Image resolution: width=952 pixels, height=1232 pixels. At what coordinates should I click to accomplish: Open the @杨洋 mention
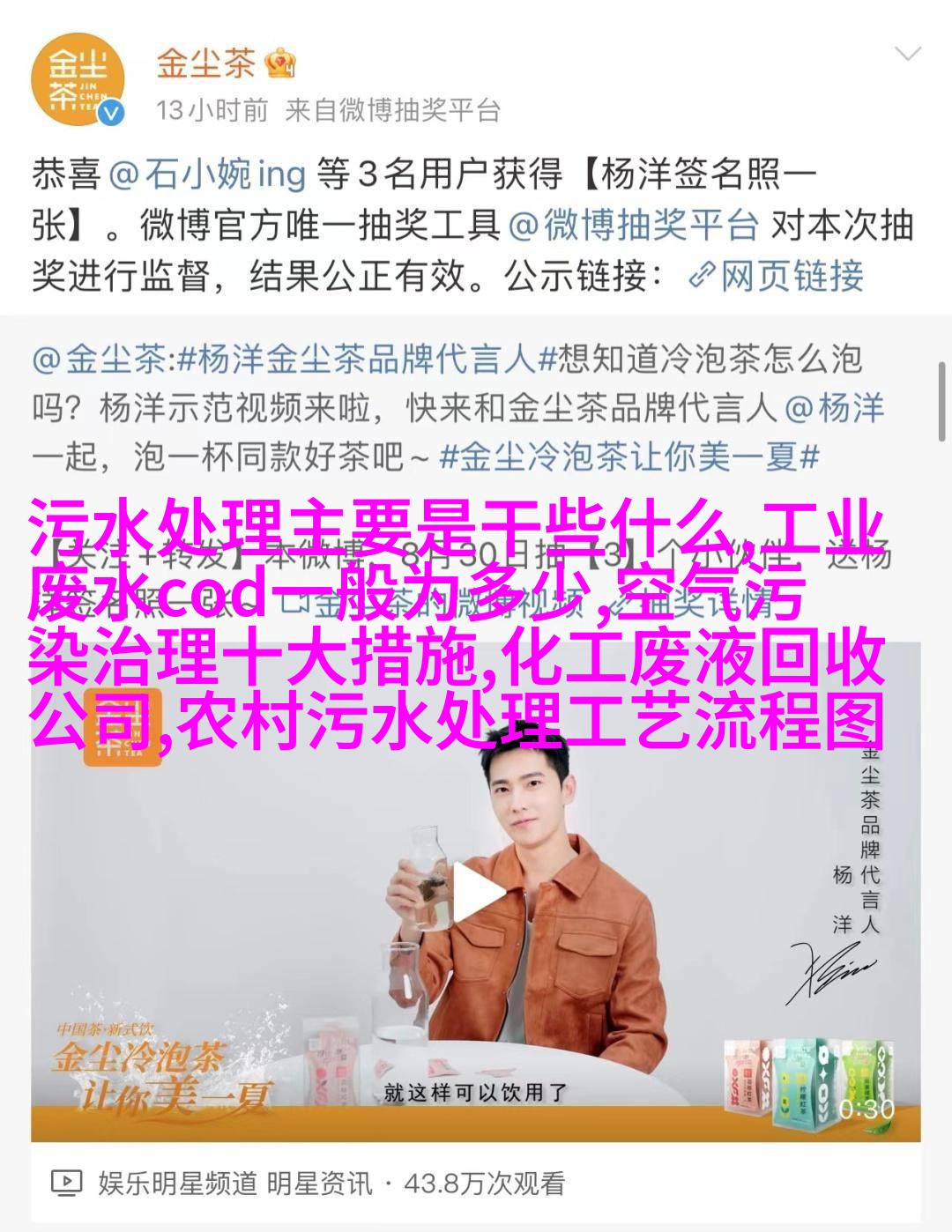pyautogui.click(x=834, y=408)
